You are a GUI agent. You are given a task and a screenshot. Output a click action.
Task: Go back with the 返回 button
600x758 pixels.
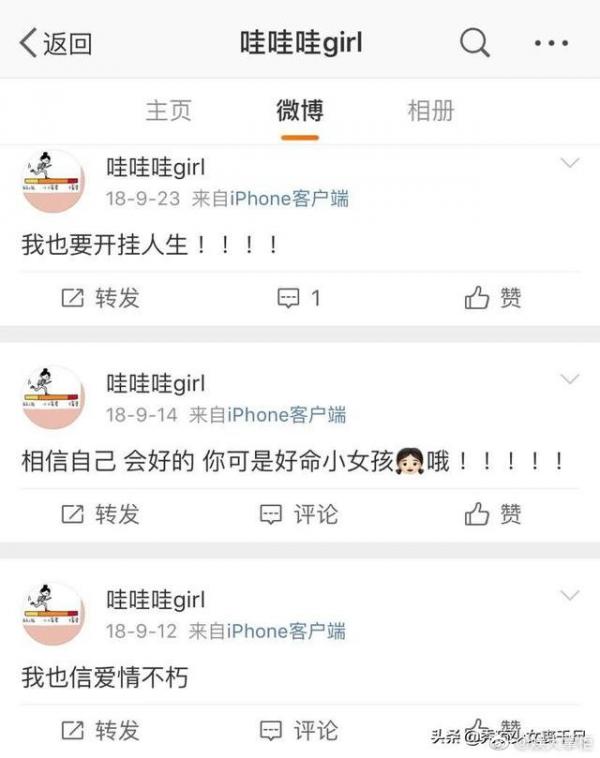click(x=56, y=43)
